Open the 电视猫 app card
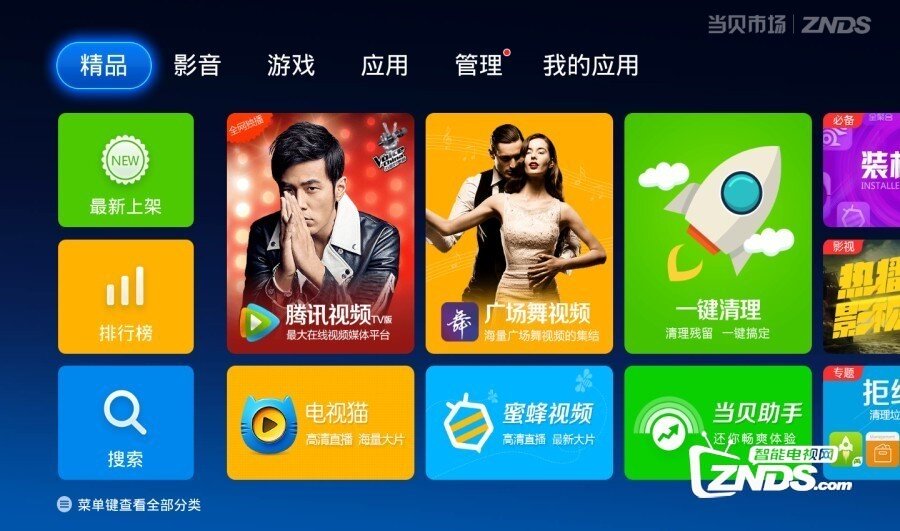The image size is (900, 531). click(x=320, y=422)
